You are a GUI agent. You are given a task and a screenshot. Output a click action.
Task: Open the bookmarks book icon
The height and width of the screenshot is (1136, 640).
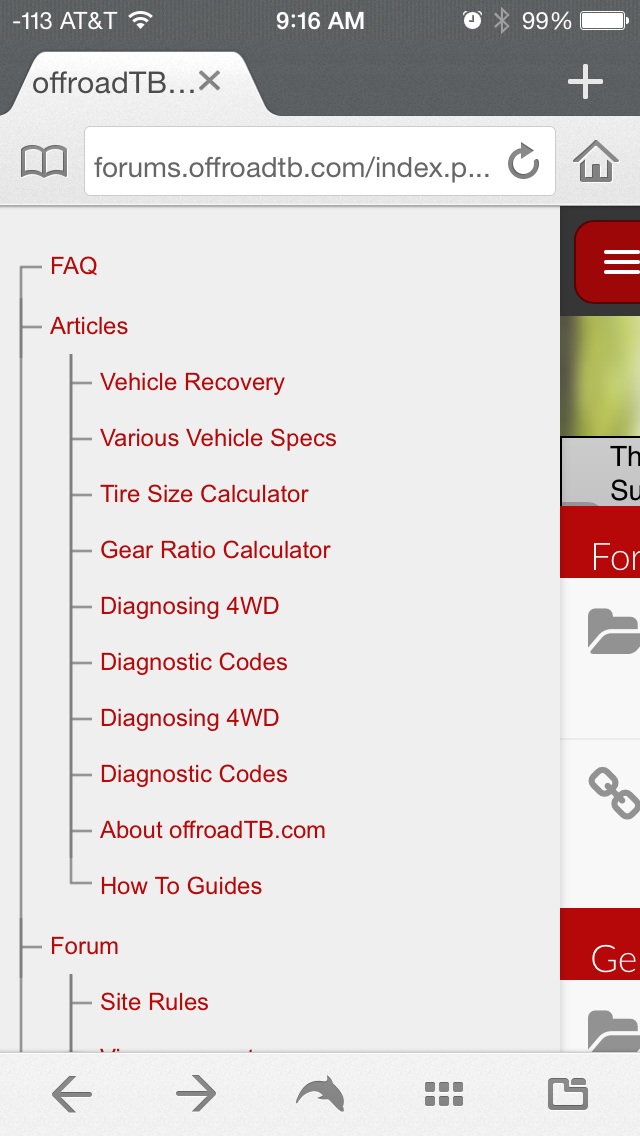pyautogui.click(x=44, y=162)
